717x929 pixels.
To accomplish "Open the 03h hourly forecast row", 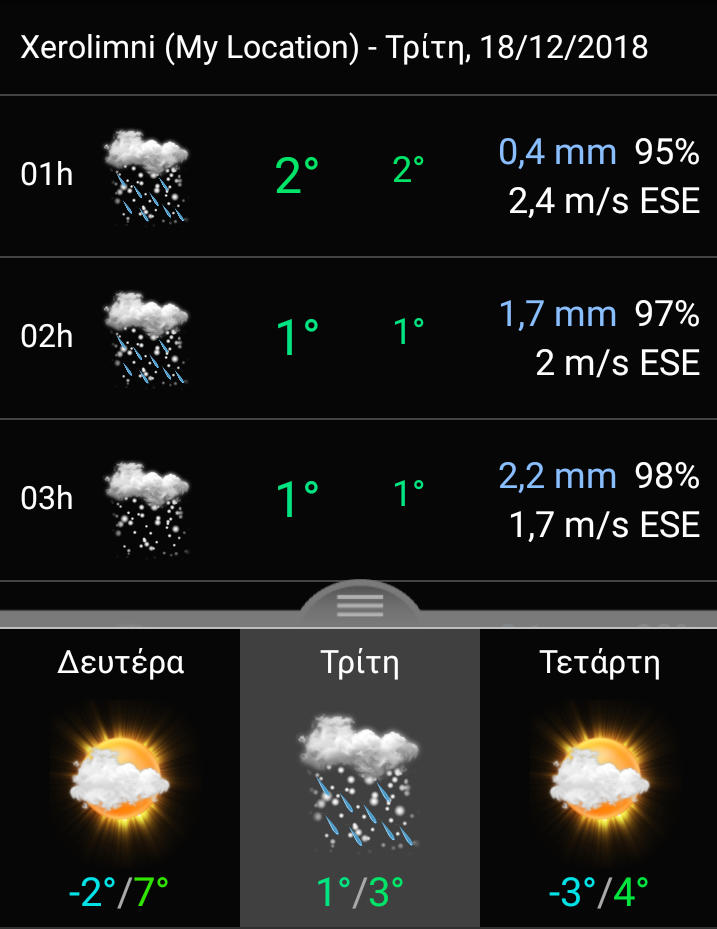I will coord(358,499).
